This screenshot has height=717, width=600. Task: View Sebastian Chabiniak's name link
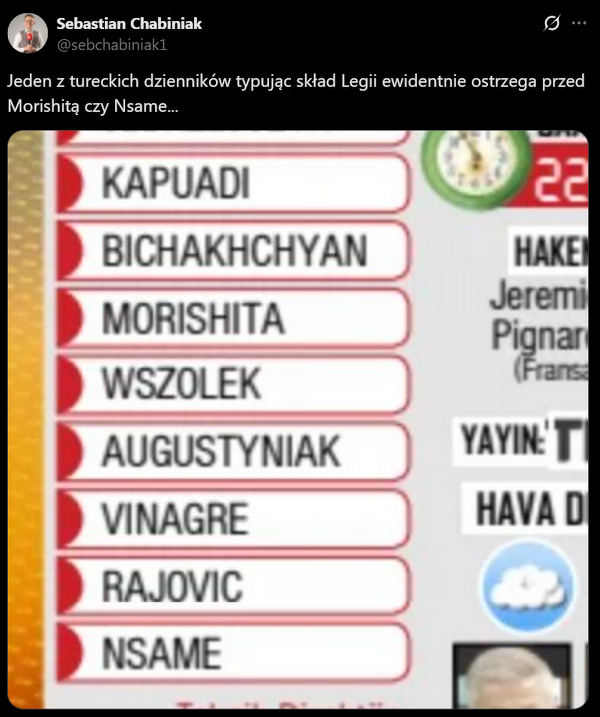click(129, 23)
